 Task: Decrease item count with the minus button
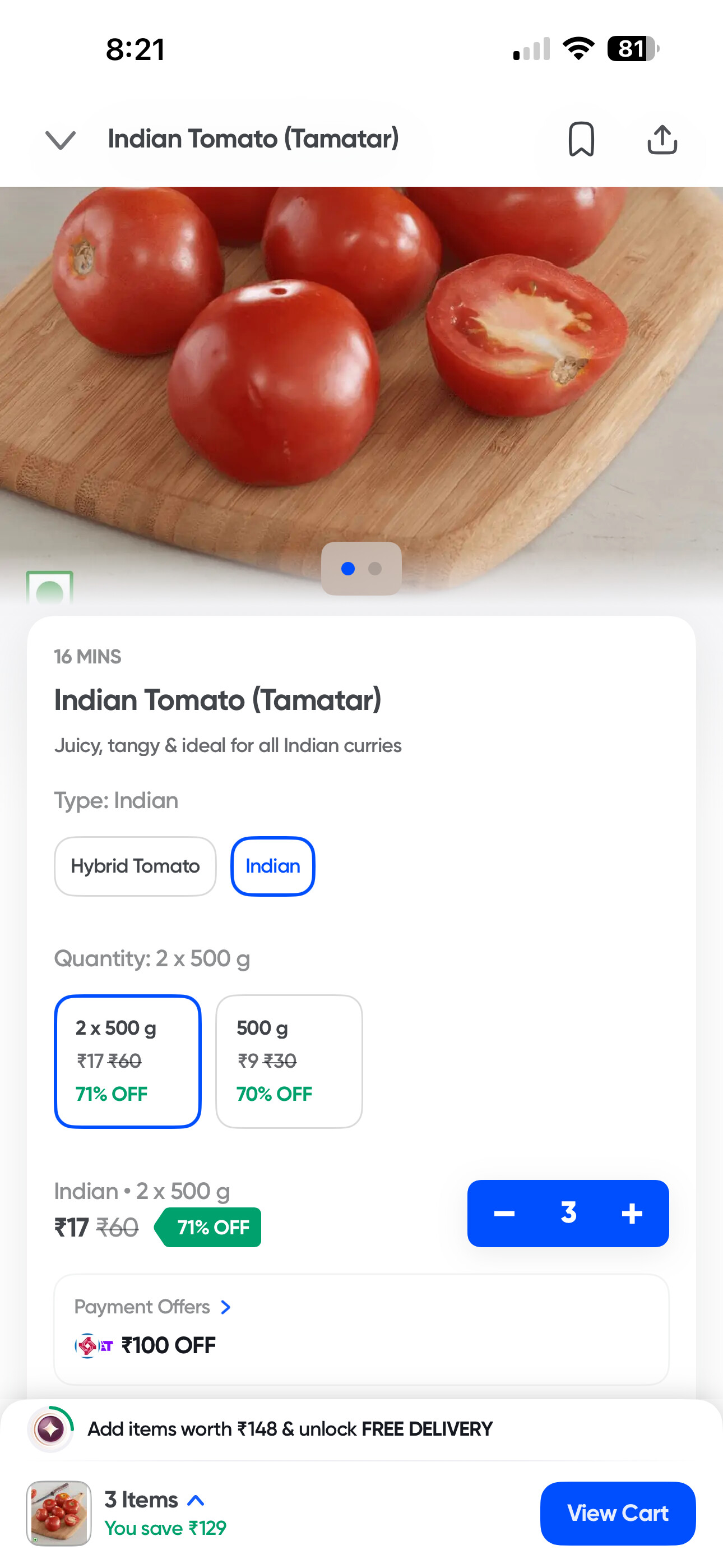[504, 1213]
